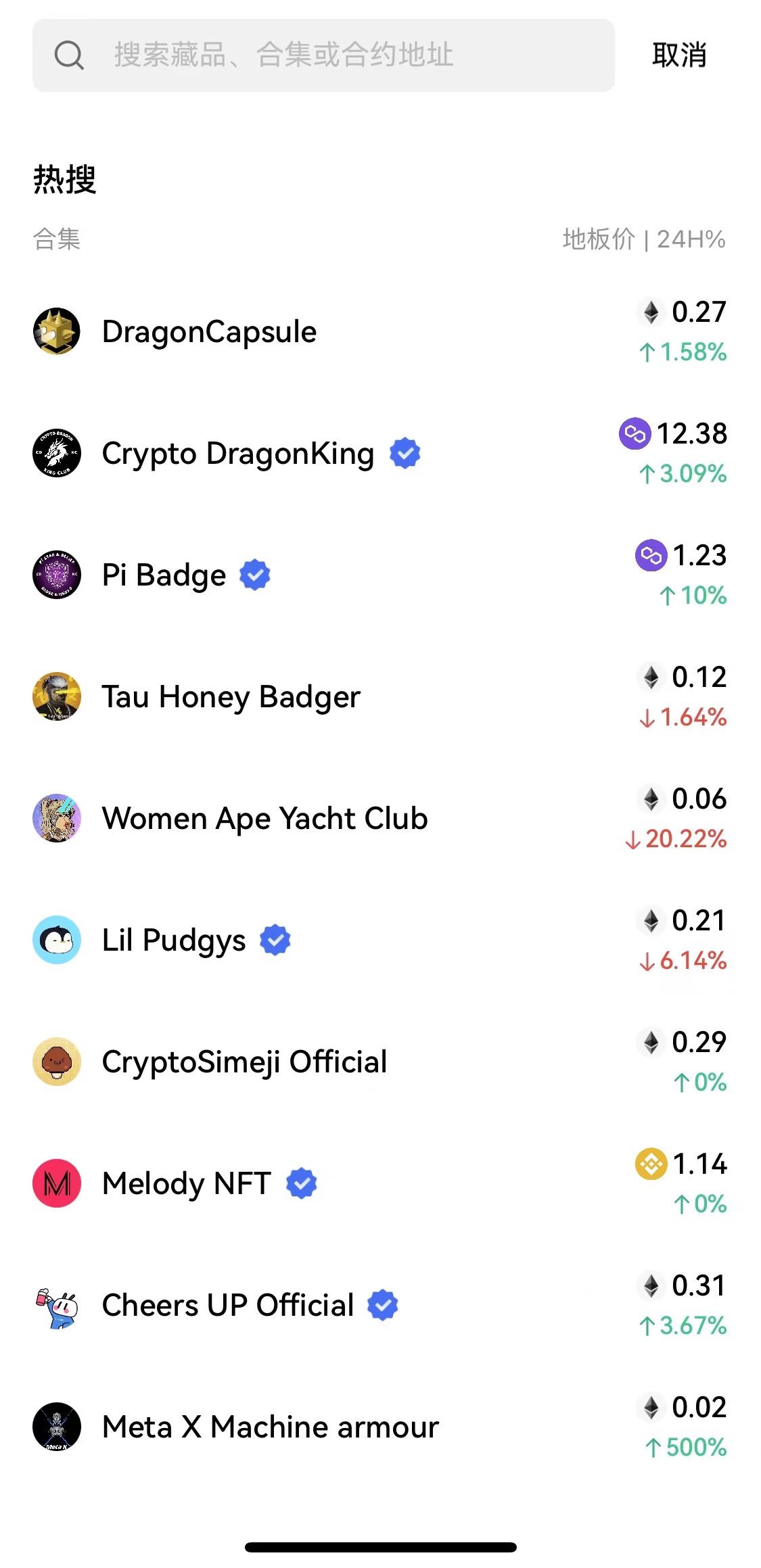This screenshot has height=1568, width=761.
Task: Click the Cheers UP Official mascot avatar
Action: point(57,1305)
